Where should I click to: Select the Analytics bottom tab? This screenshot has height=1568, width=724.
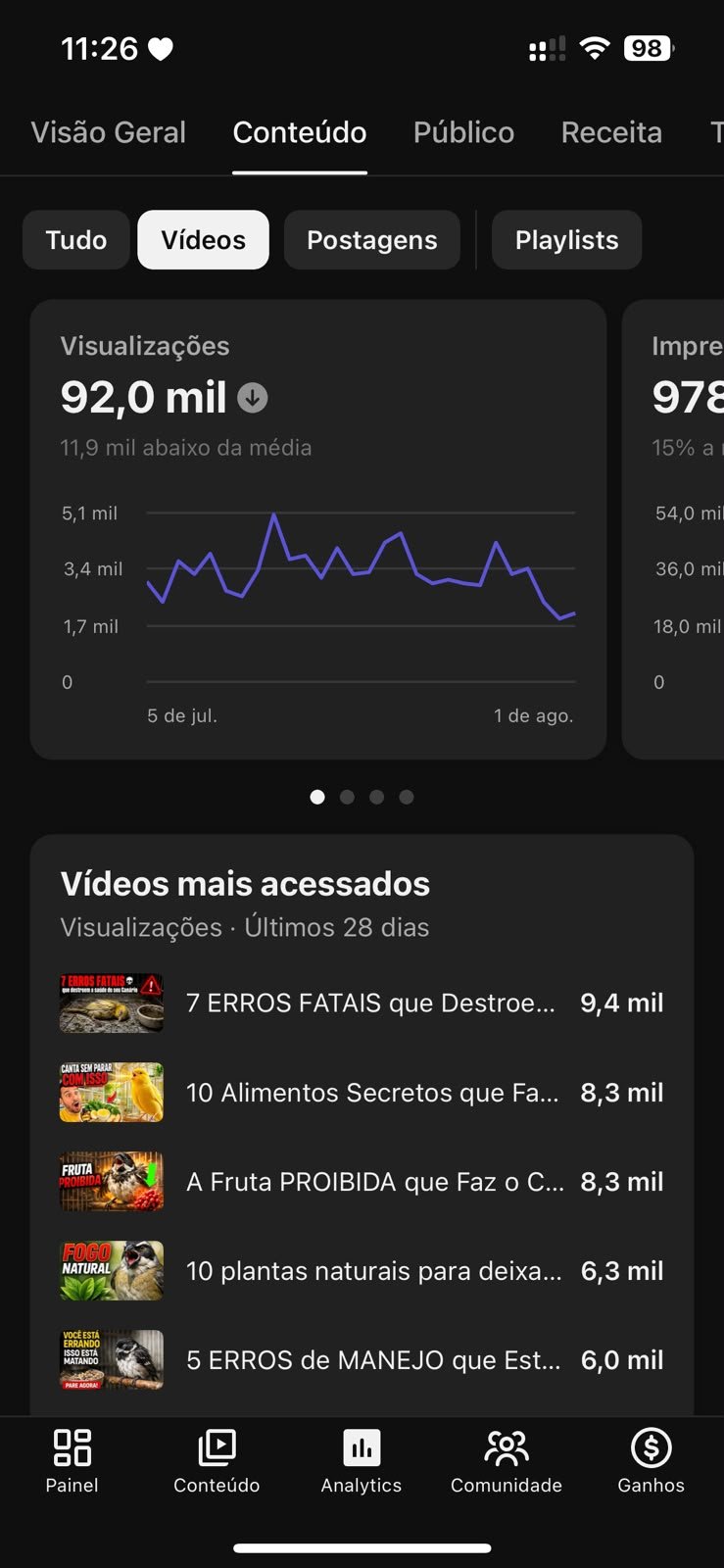coord(362,1460)
